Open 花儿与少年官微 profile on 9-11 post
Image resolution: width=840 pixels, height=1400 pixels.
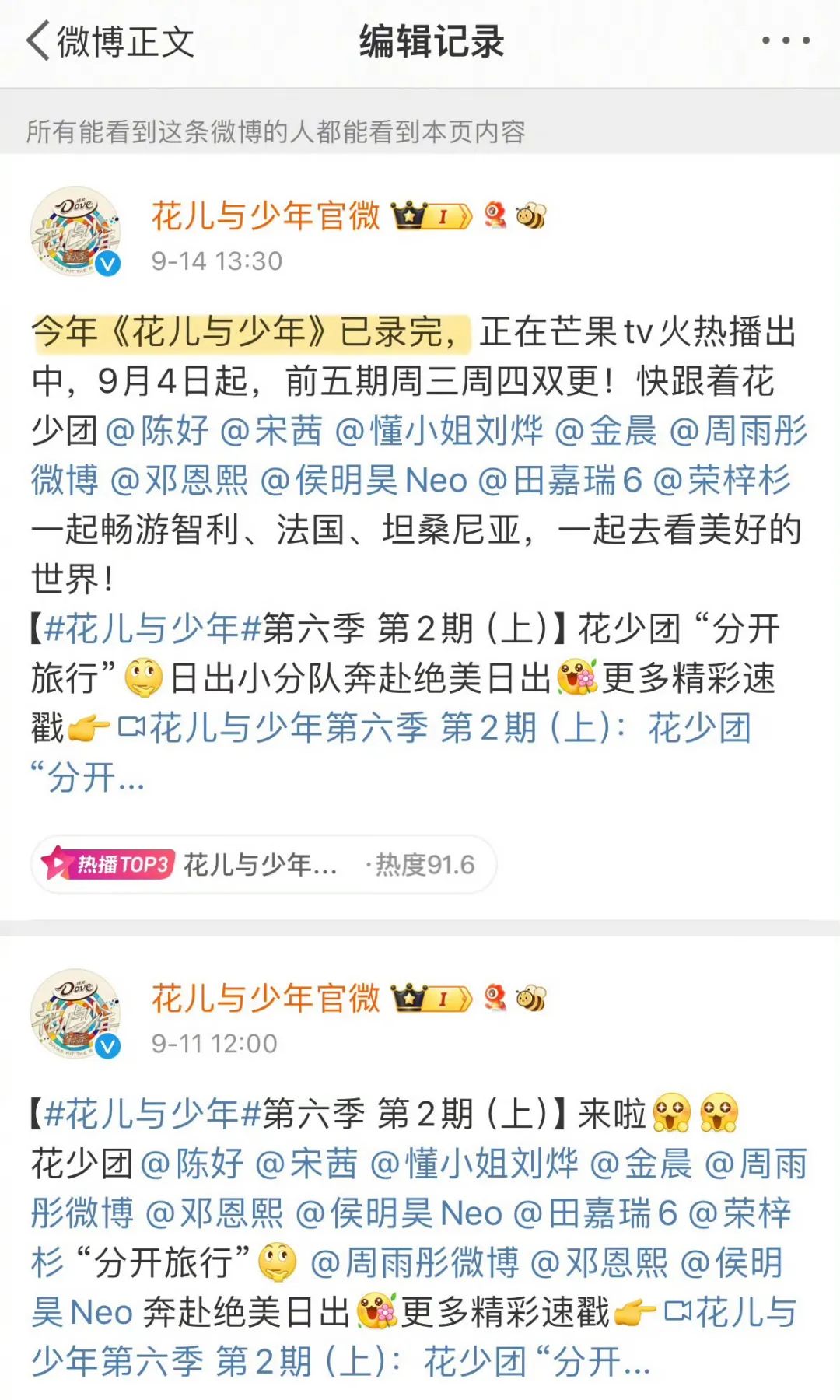(265, 999)
